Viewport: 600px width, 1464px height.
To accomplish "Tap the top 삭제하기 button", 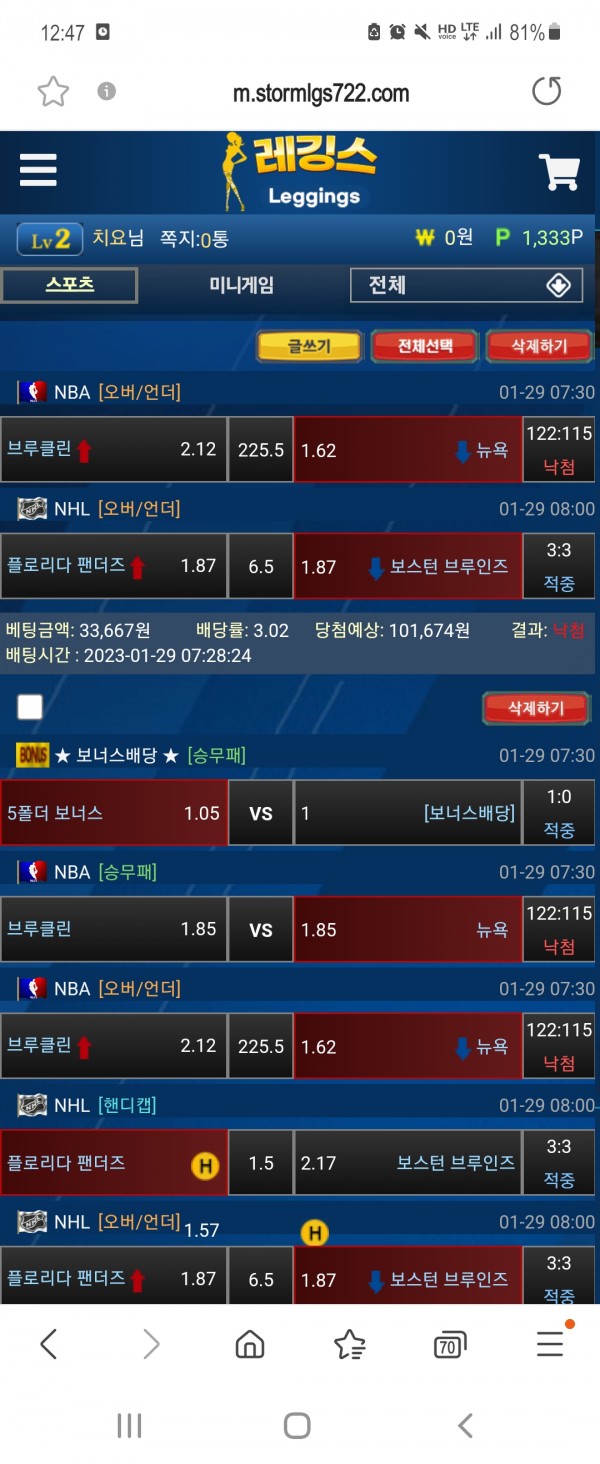I will [538, 346].
